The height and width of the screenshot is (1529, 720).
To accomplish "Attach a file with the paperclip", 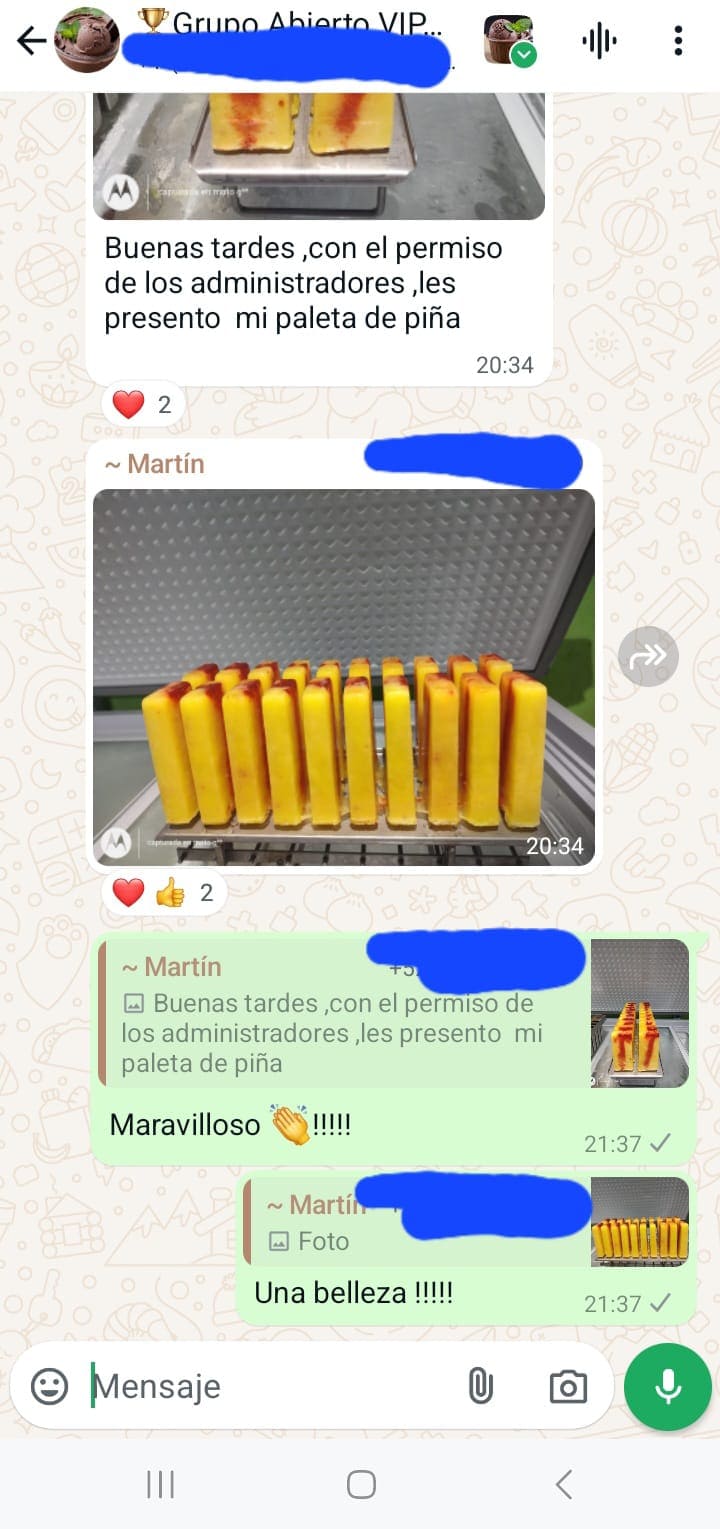I will point(481,1386).
